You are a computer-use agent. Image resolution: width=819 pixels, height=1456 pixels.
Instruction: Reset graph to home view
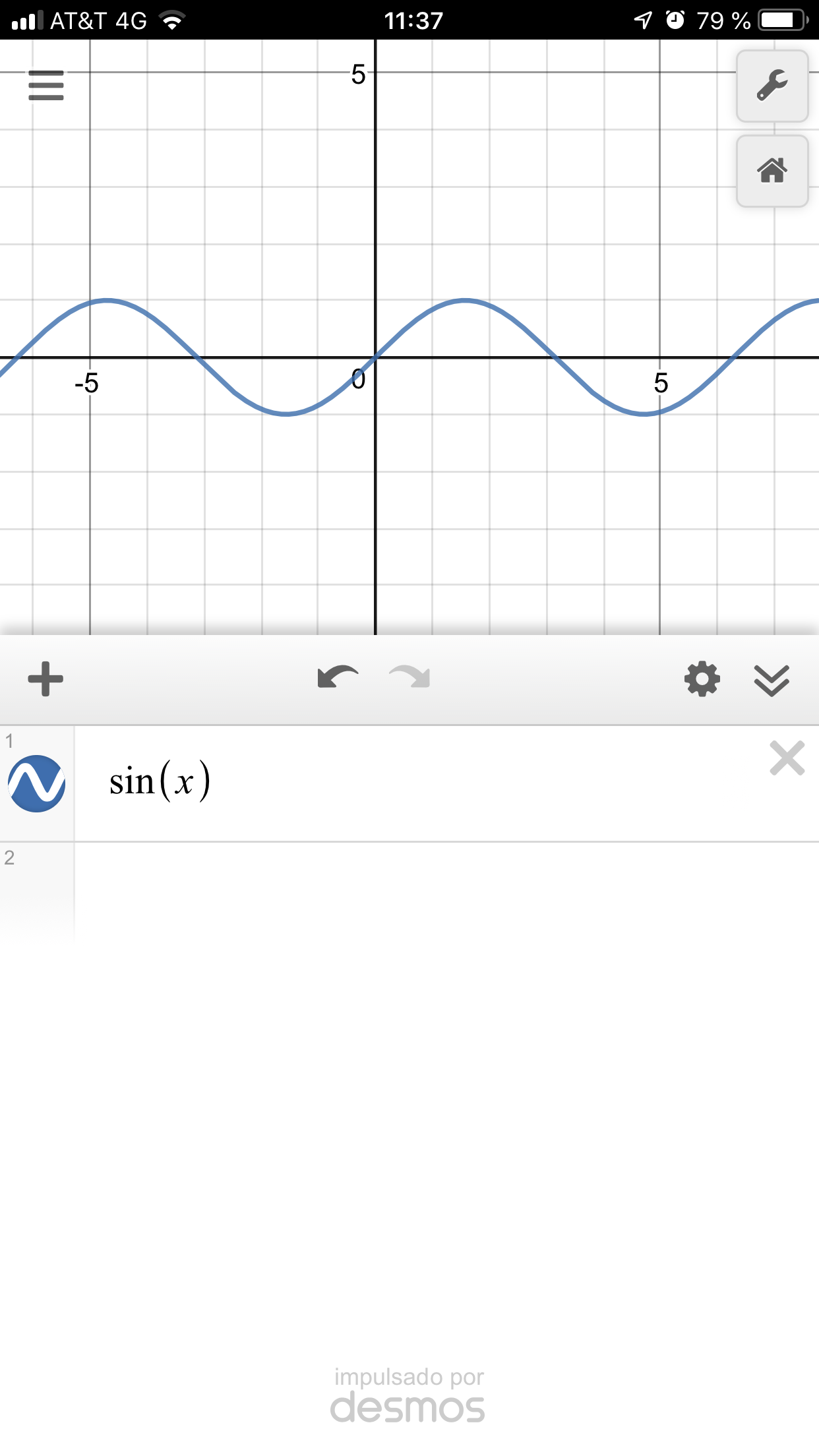coord(772,171)
